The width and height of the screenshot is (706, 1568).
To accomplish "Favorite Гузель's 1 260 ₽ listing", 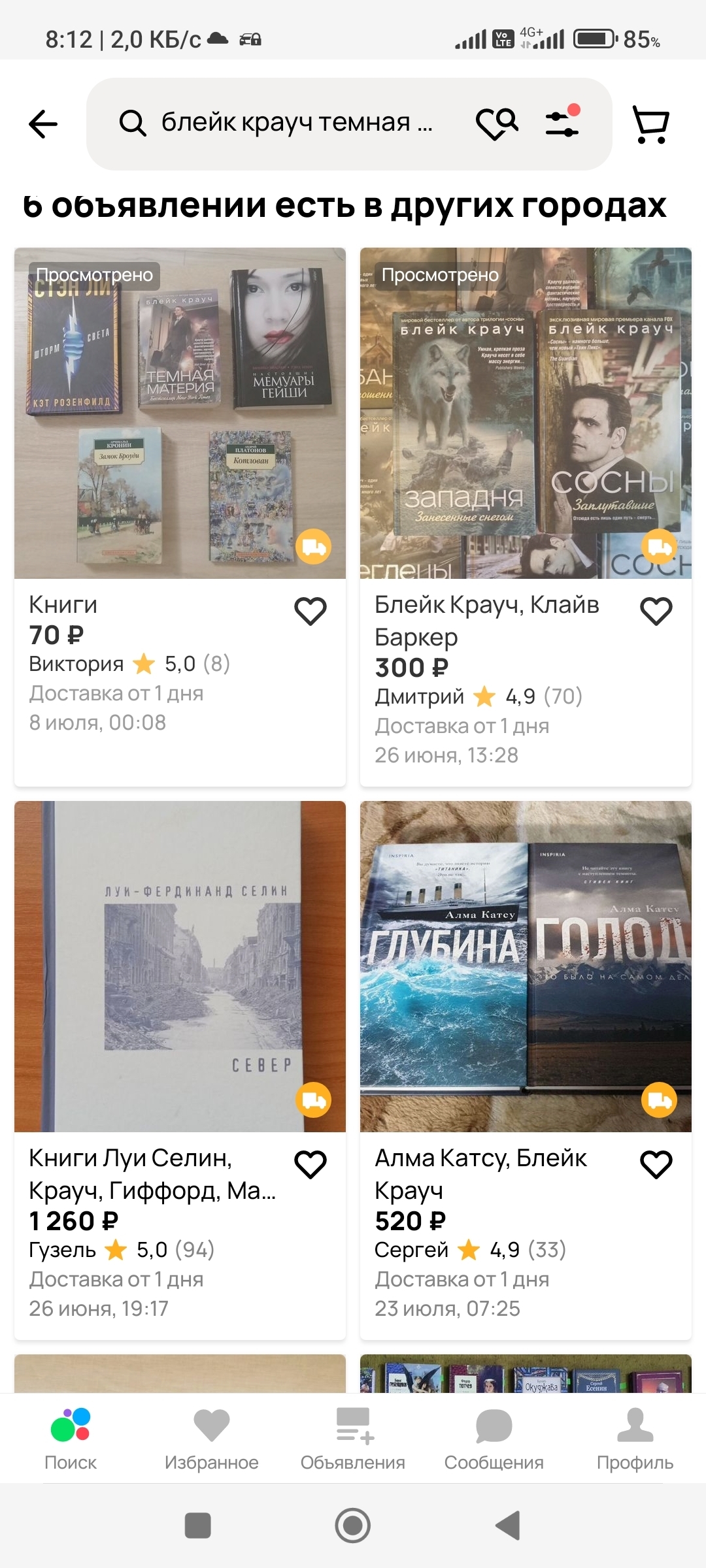I will [x=311, y=1164].
